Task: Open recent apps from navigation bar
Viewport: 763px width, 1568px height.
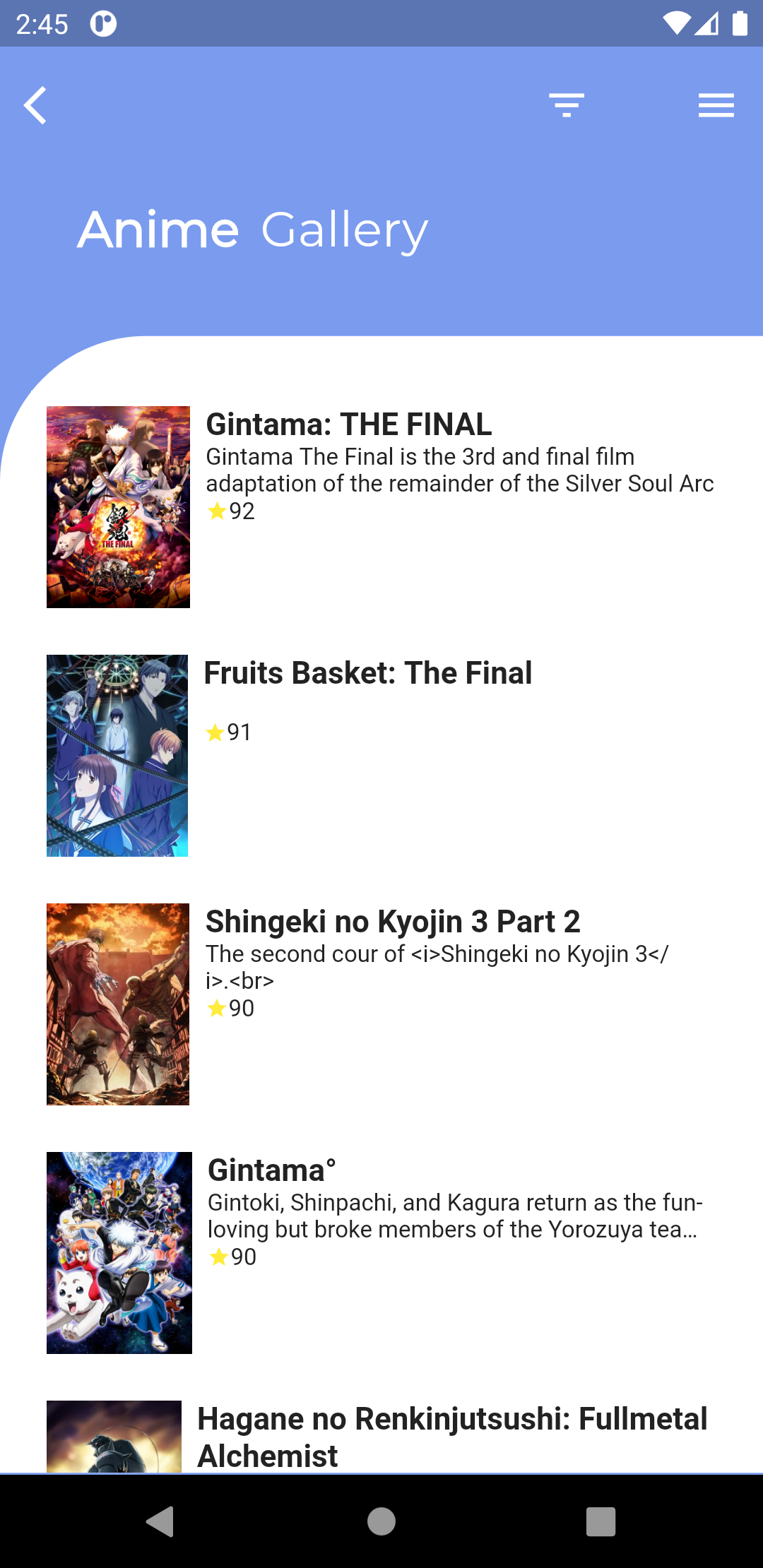Action: (x=601, y=1521)
